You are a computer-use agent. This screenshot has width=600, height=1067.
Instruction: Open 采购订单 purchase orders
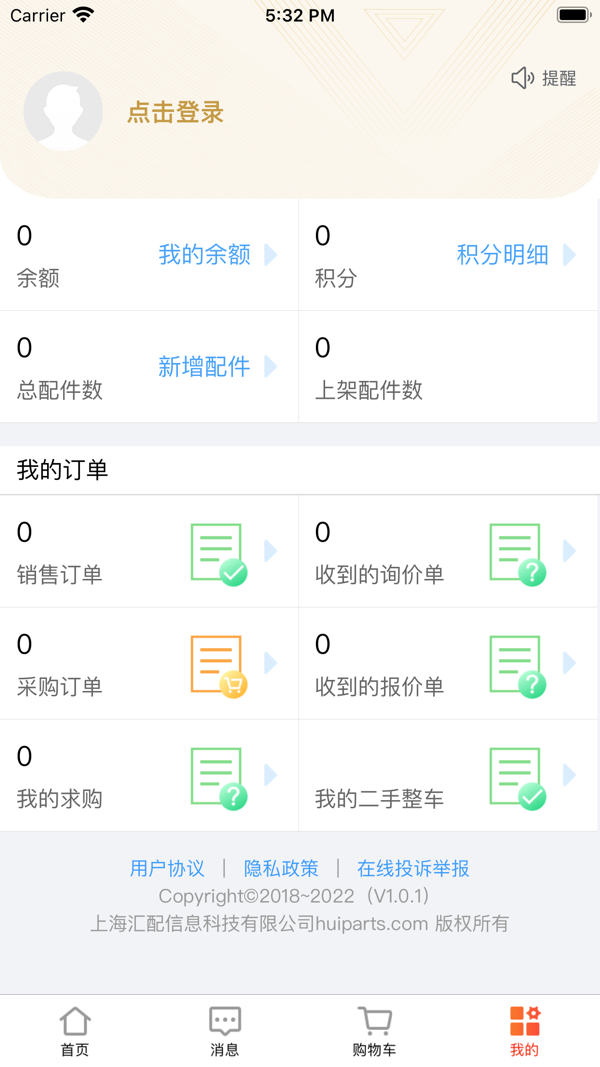[149, 663]
